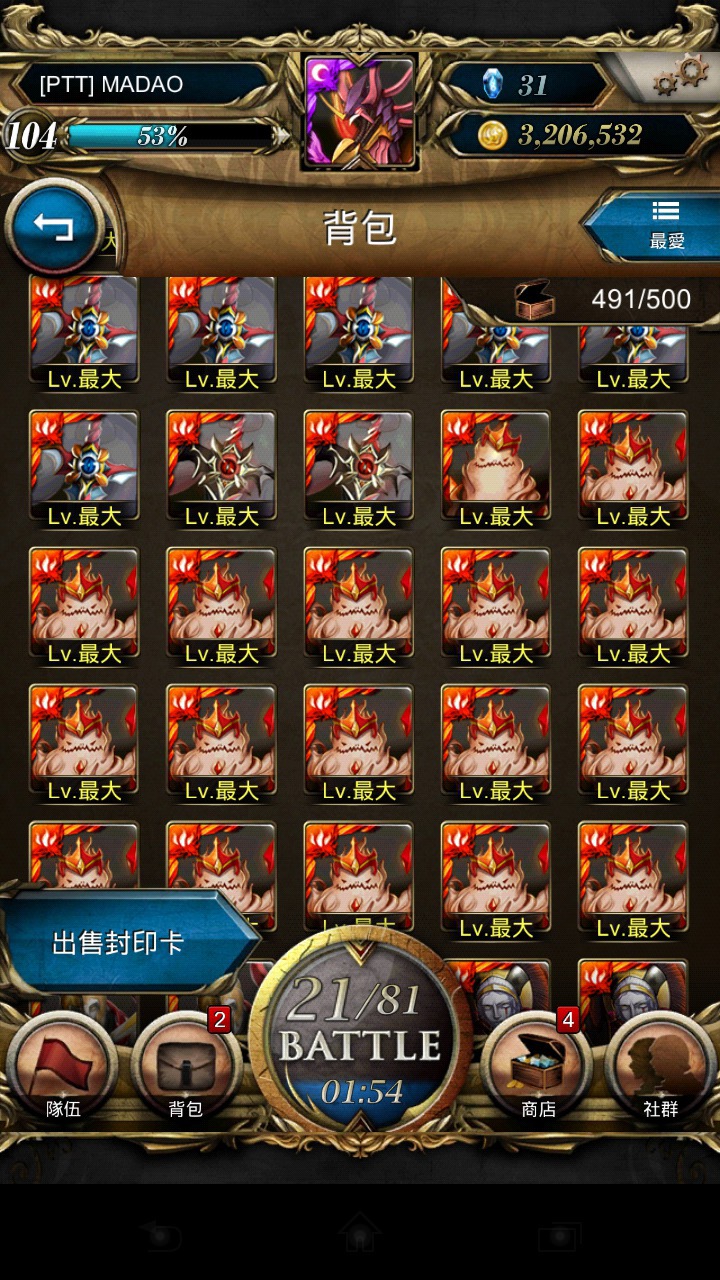The height and width of the screenshot is (1280, 720).
Task: Go back with the blue arrow button
Action: coord(54,228)
